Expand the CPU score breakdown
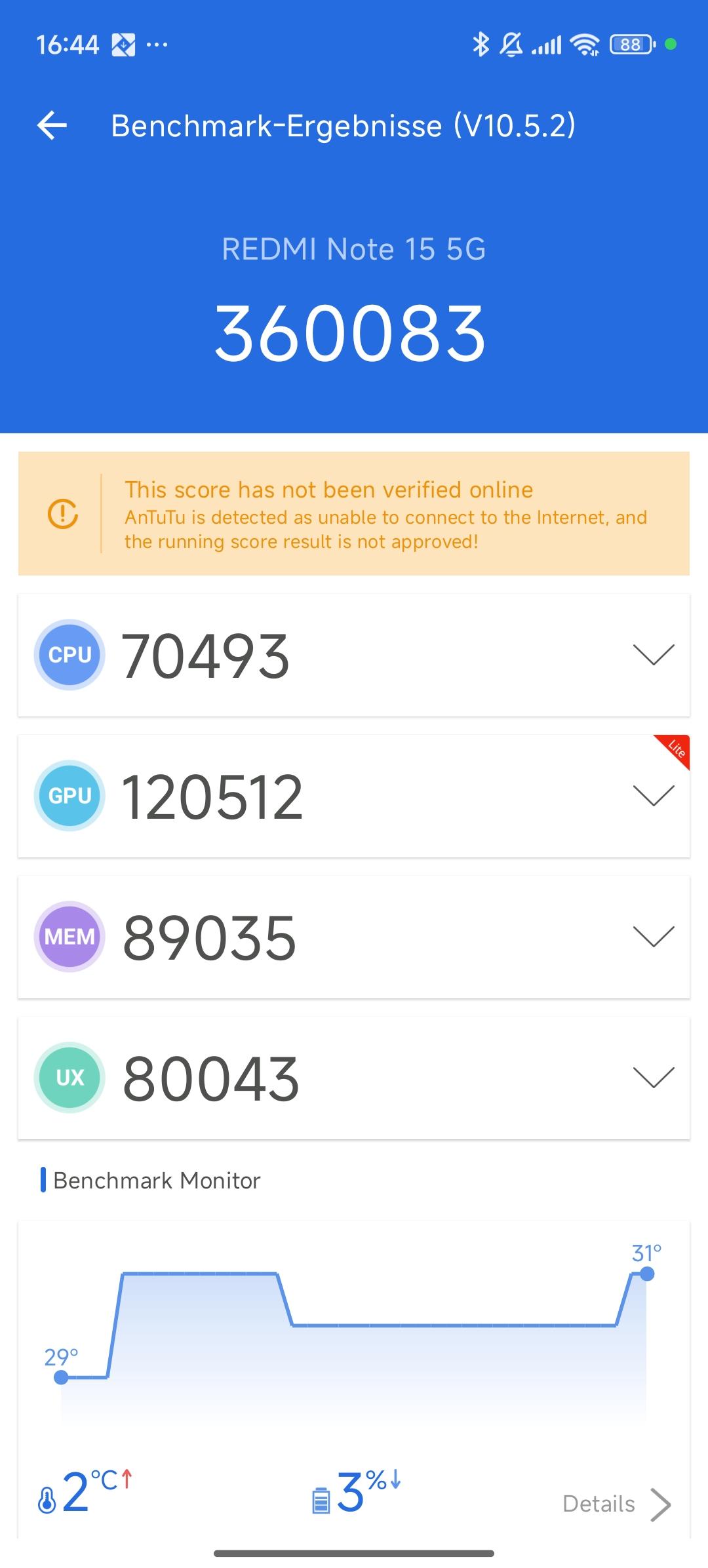This screenshot has width=708, height=1568. tap(653, 655)
